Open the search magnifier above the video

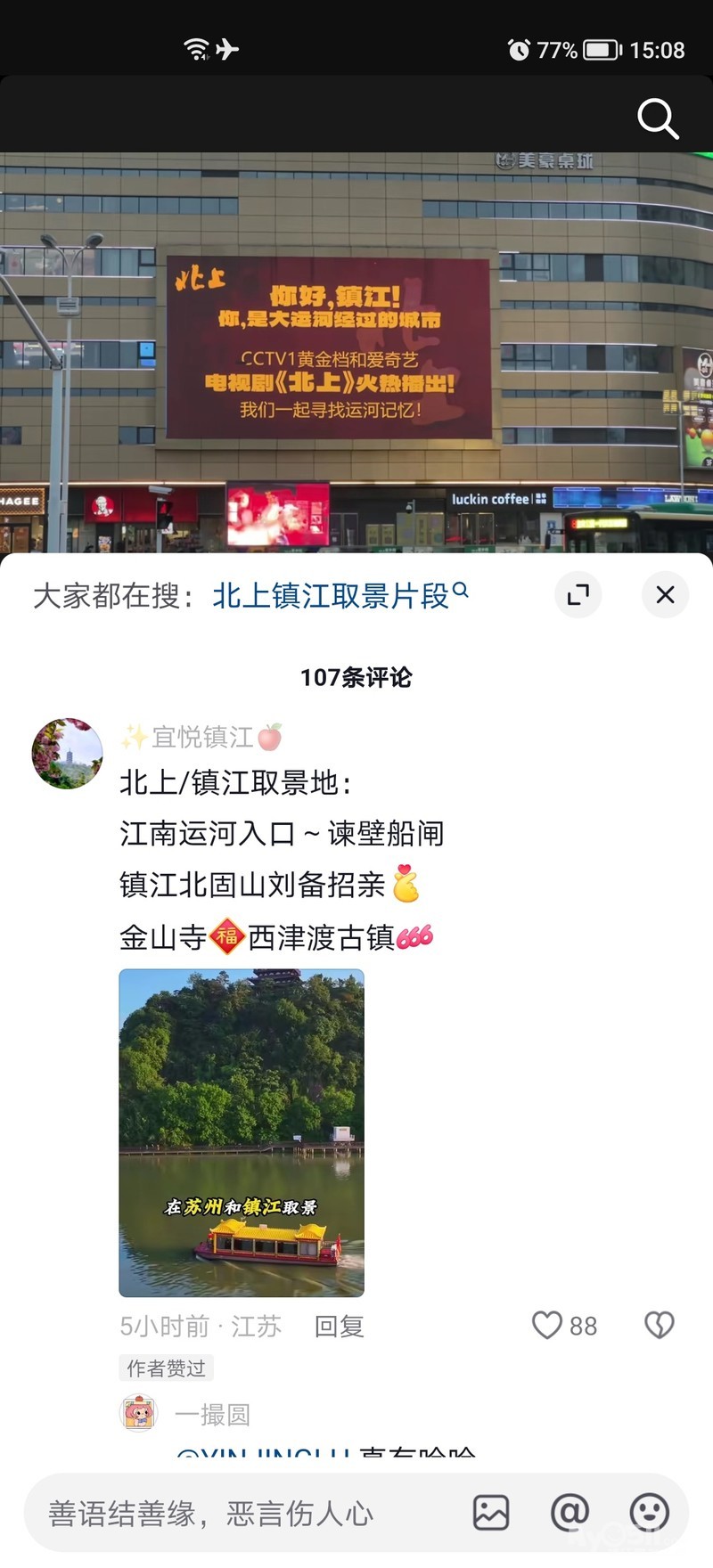[658, 118]
